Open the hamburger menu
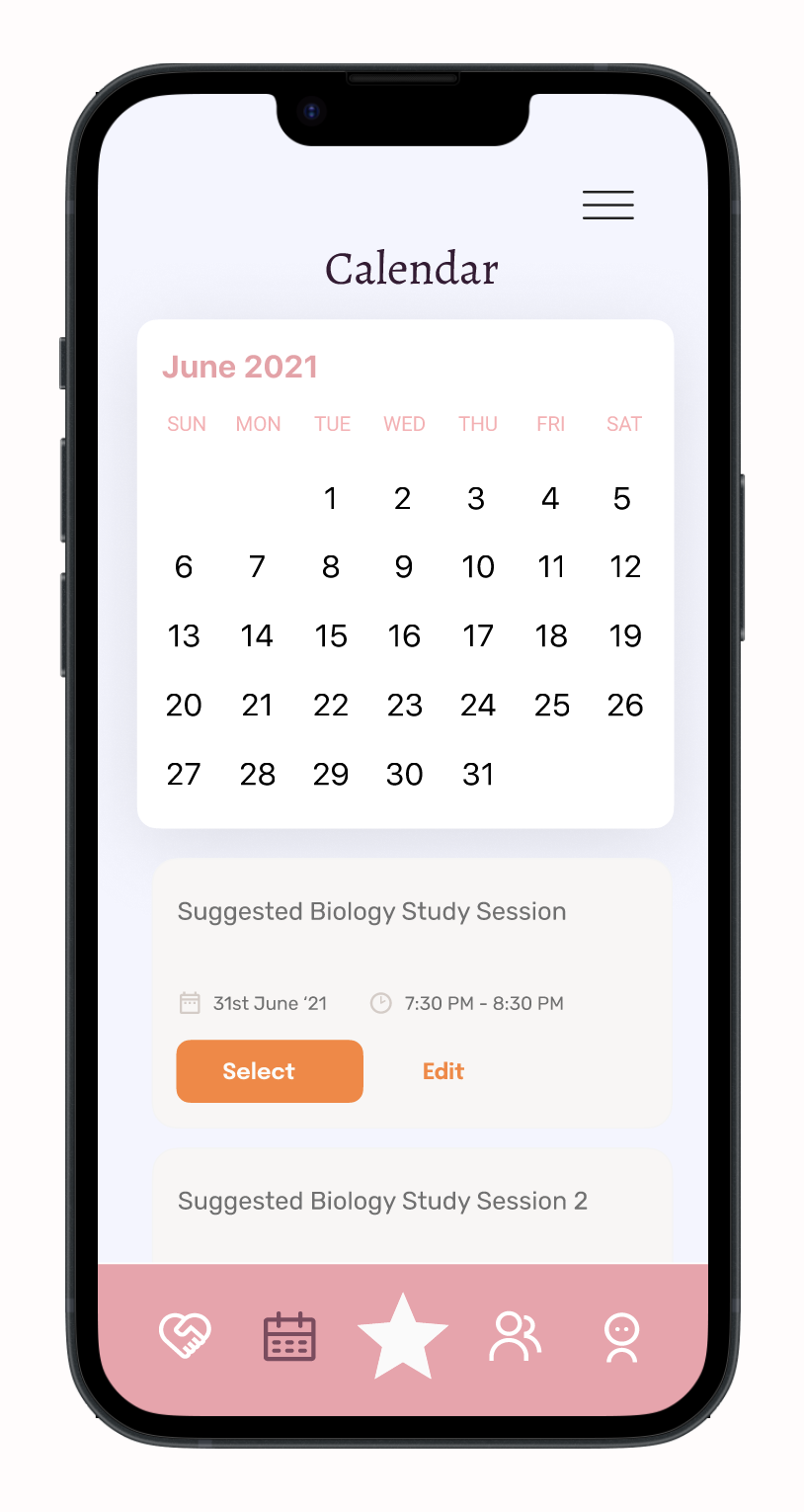This screenshot has width=804, height=1512. [x=607, y=205]
